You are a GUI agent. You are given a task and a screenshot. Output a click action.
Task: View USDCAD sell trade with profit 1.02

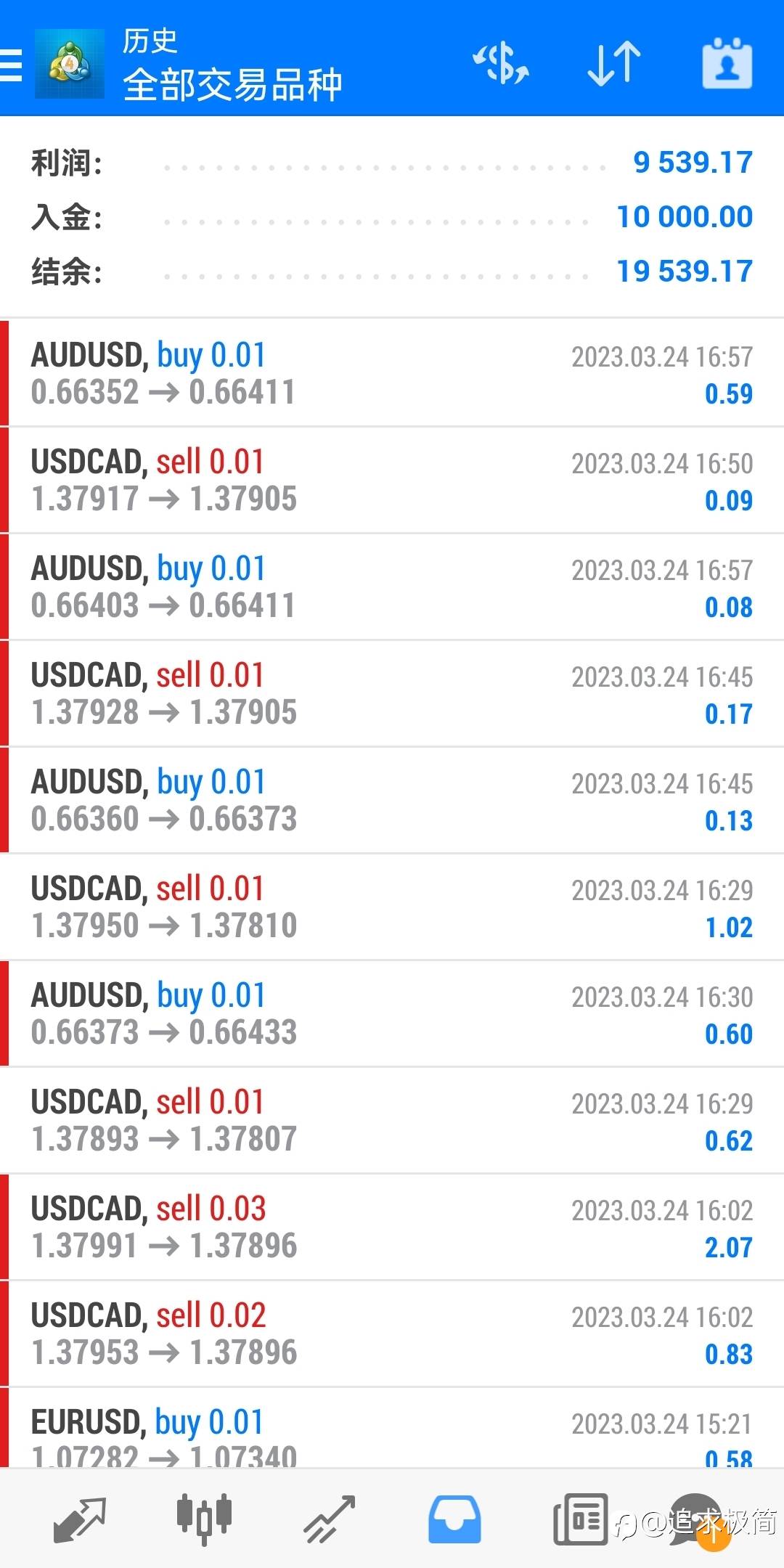tap(392, 907)
